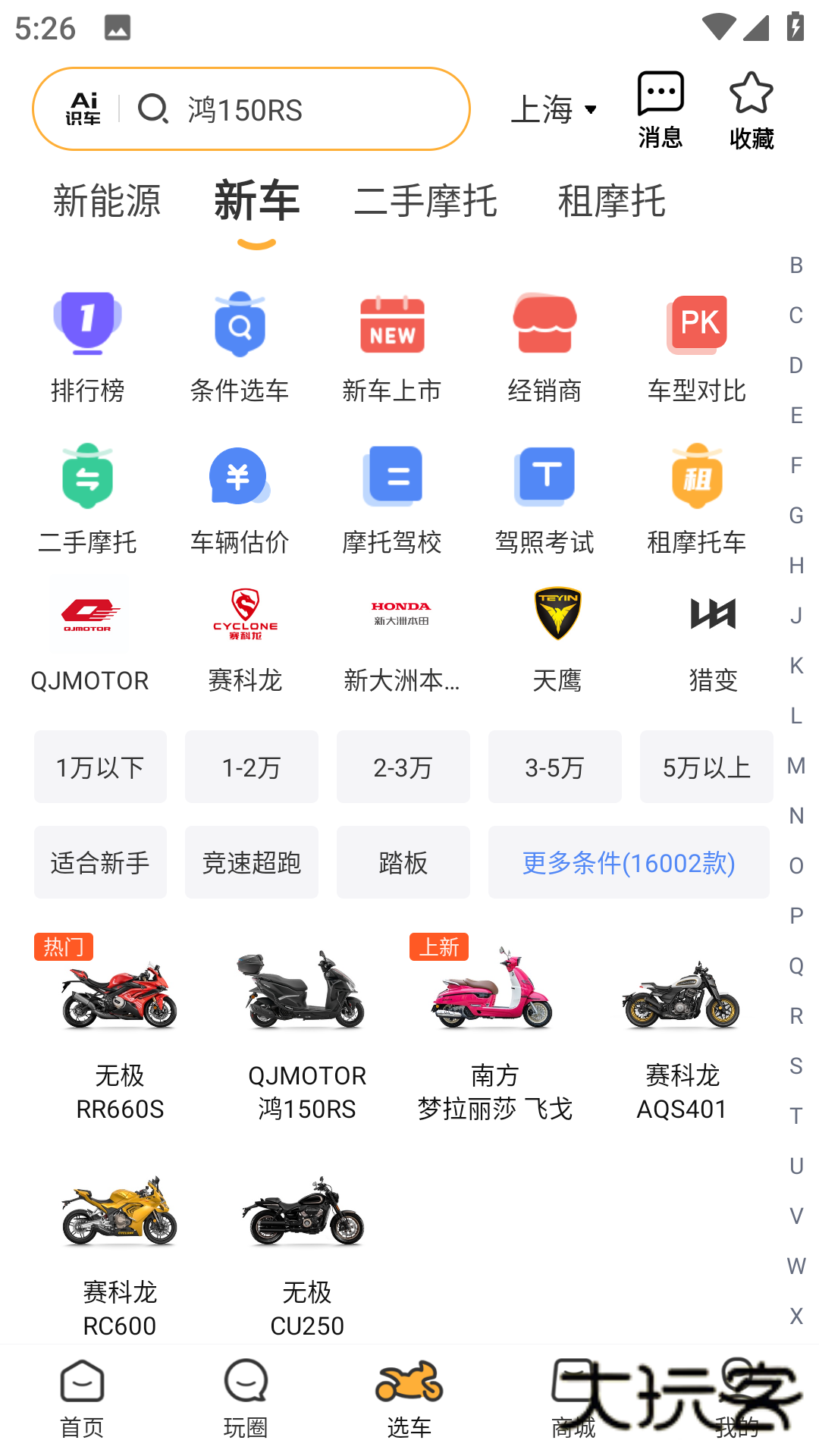
Task: Filter bikes priced 1万以下
Action: coord(100,767)
